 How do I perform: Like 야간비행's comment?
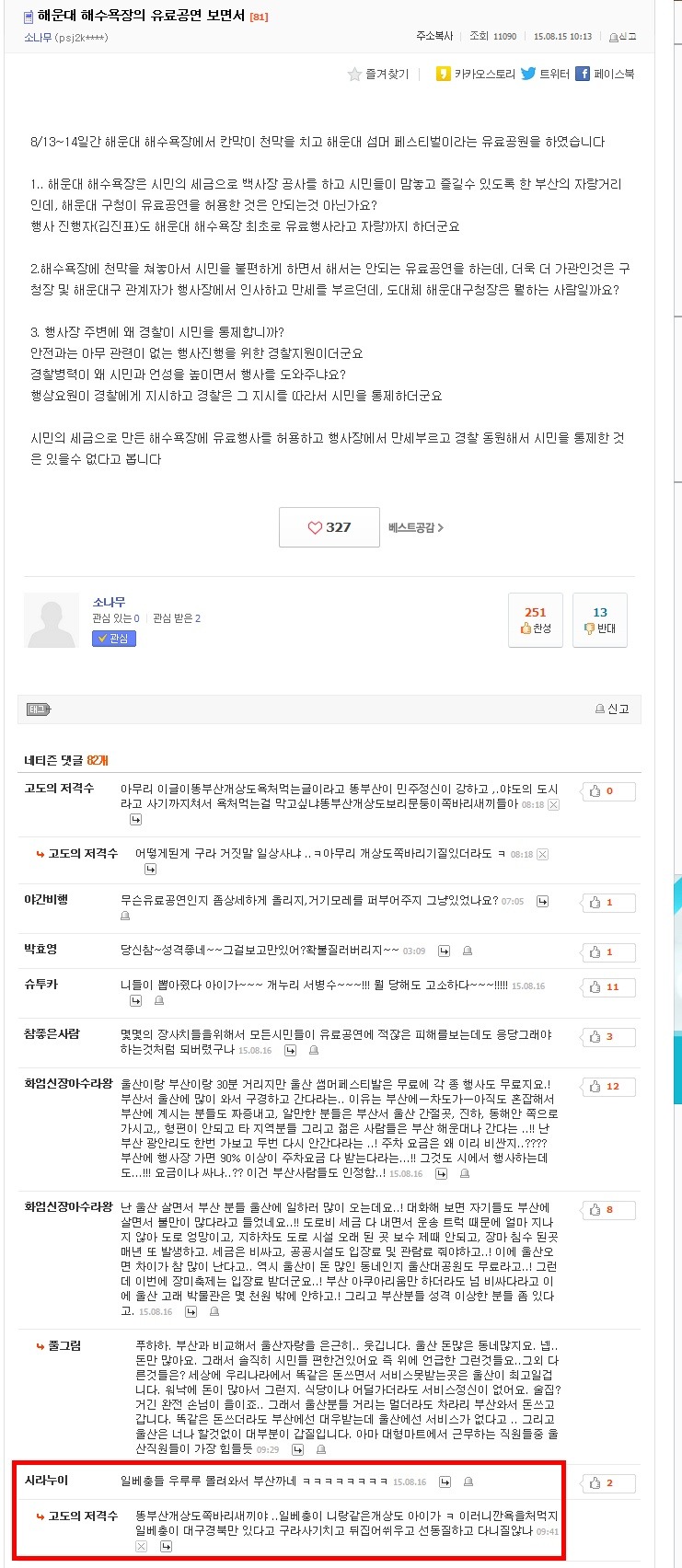tap(607, 903)
